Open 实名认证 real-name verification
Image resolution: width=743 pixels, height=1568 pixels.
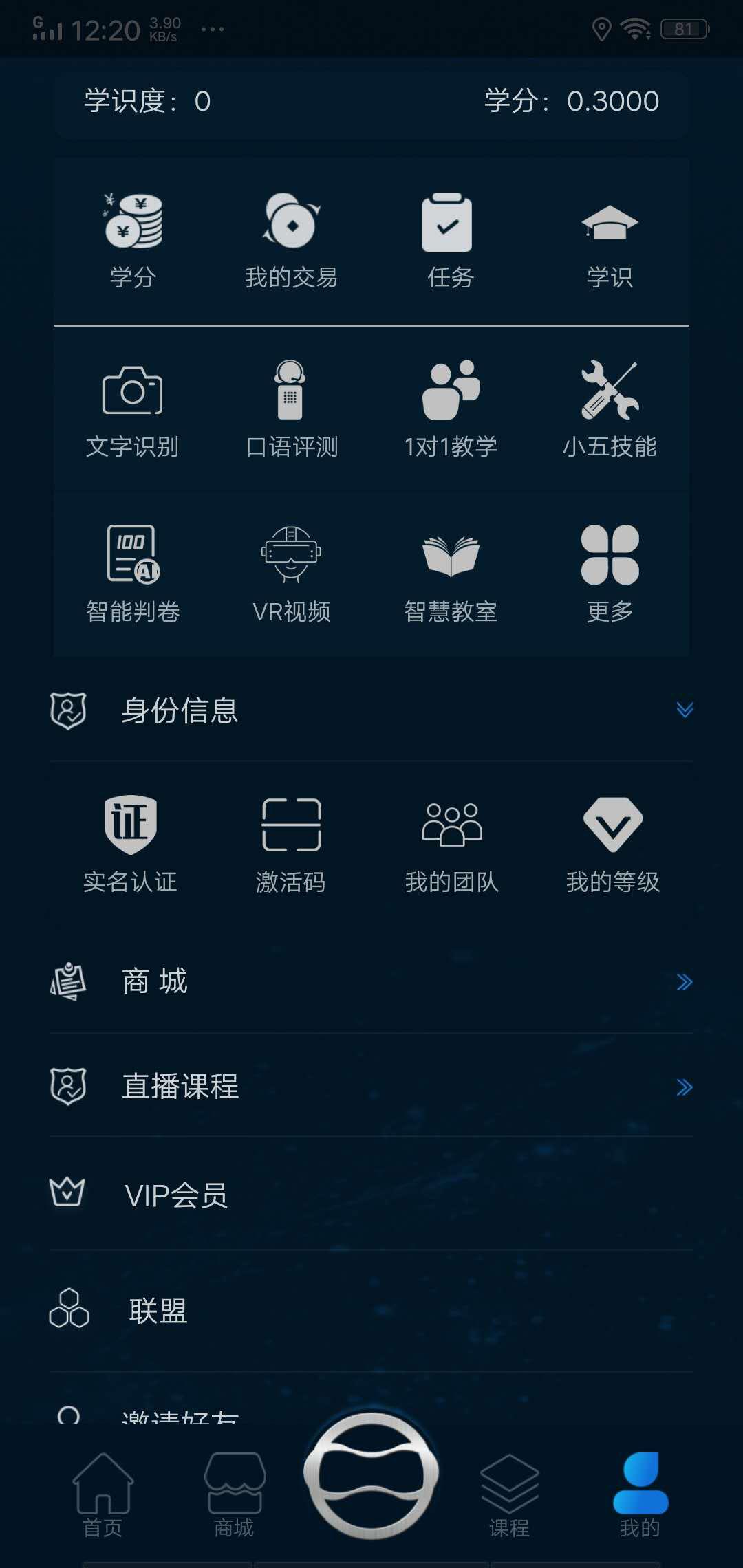point(131,846)
